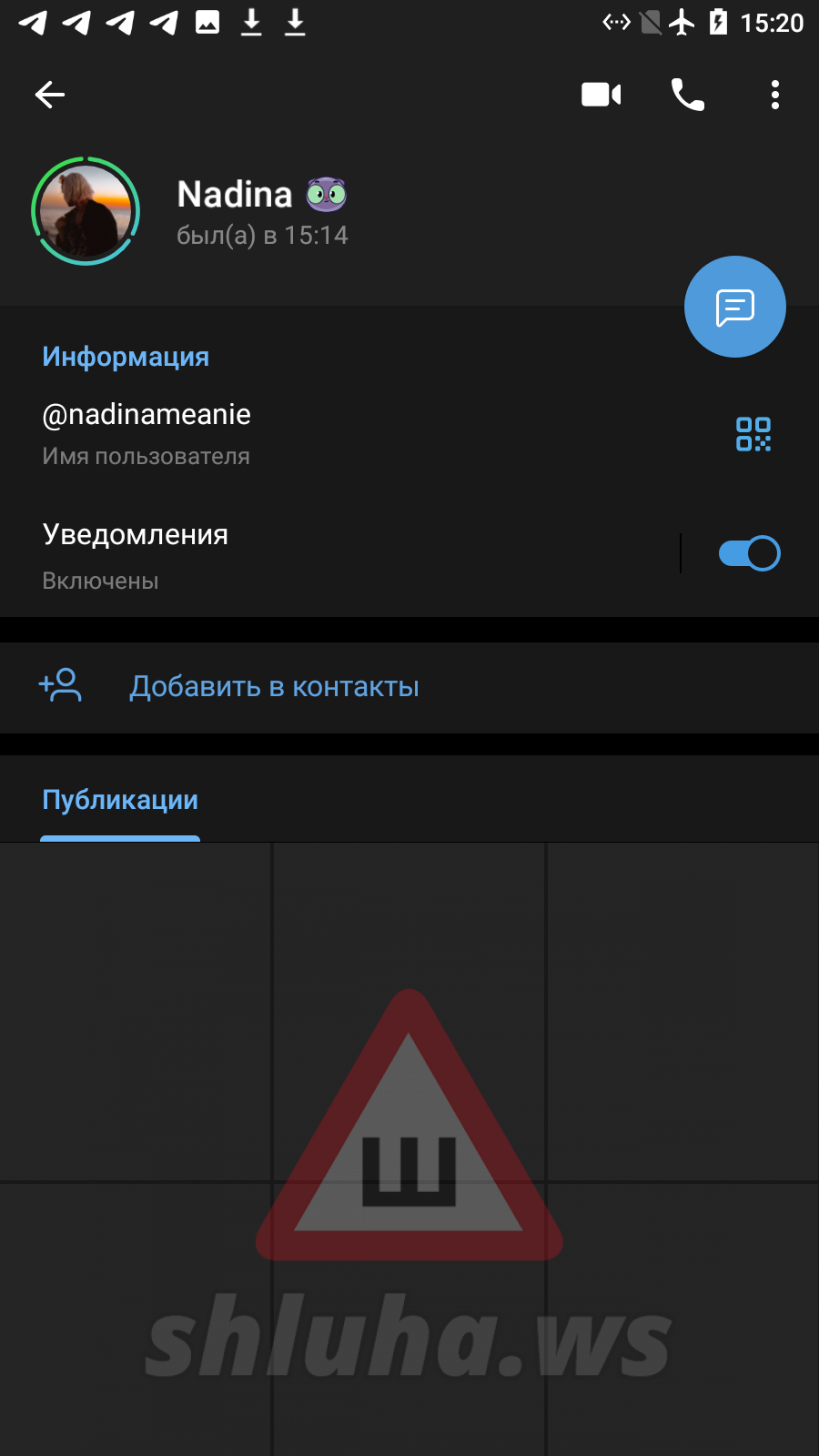Start a voice call with Nadina
The width and height of the screenshot is (819, 1456).
click(x=688, y=95)
